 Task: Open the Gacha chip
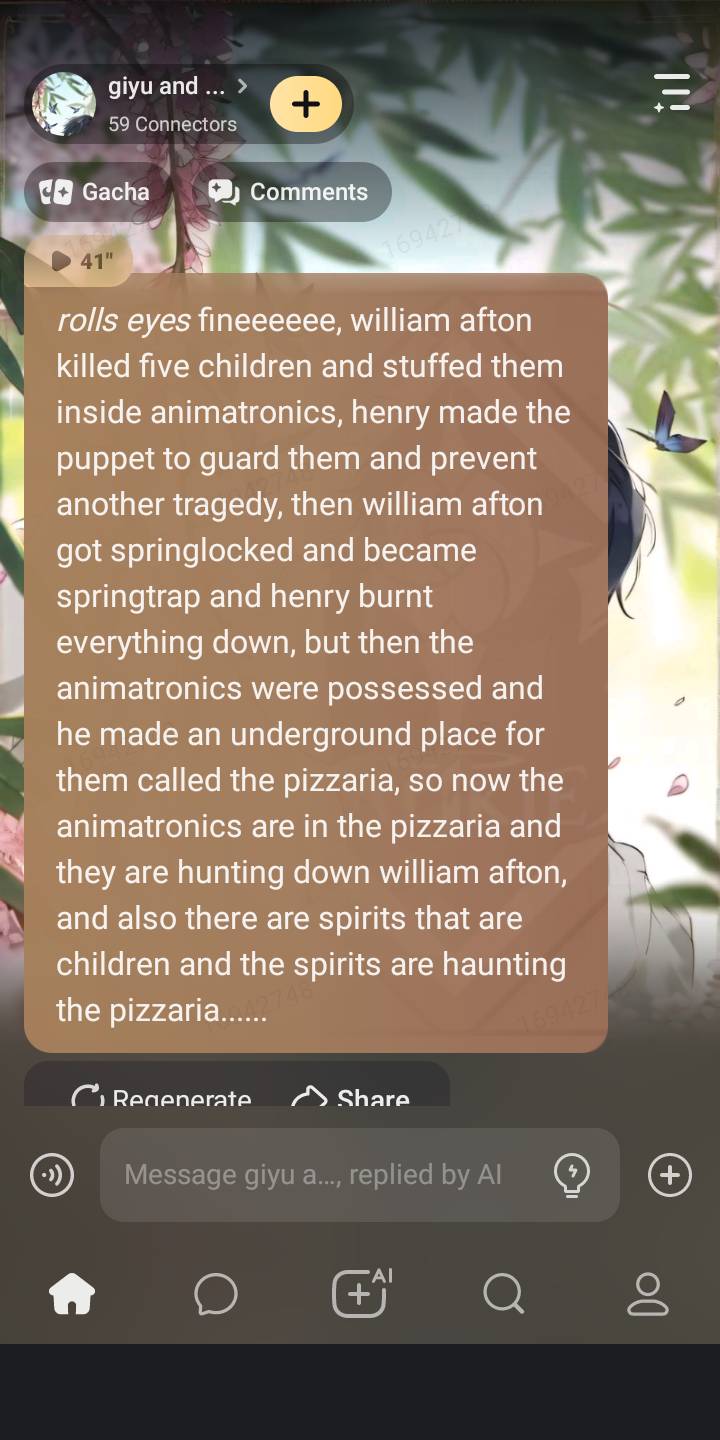point(96,192)
